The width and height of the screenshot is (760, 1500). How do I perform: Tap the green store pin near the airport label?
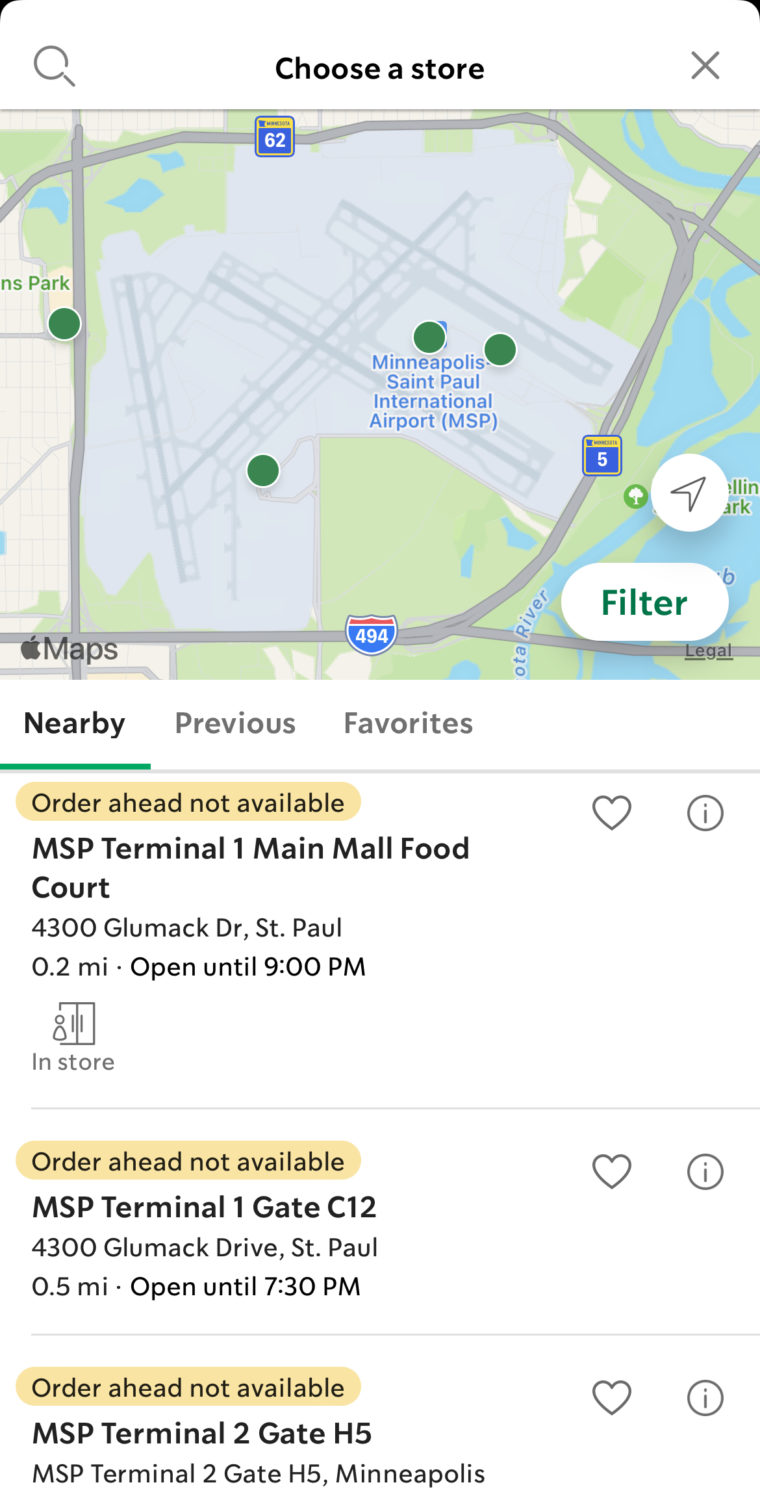(x=429, y=336)
